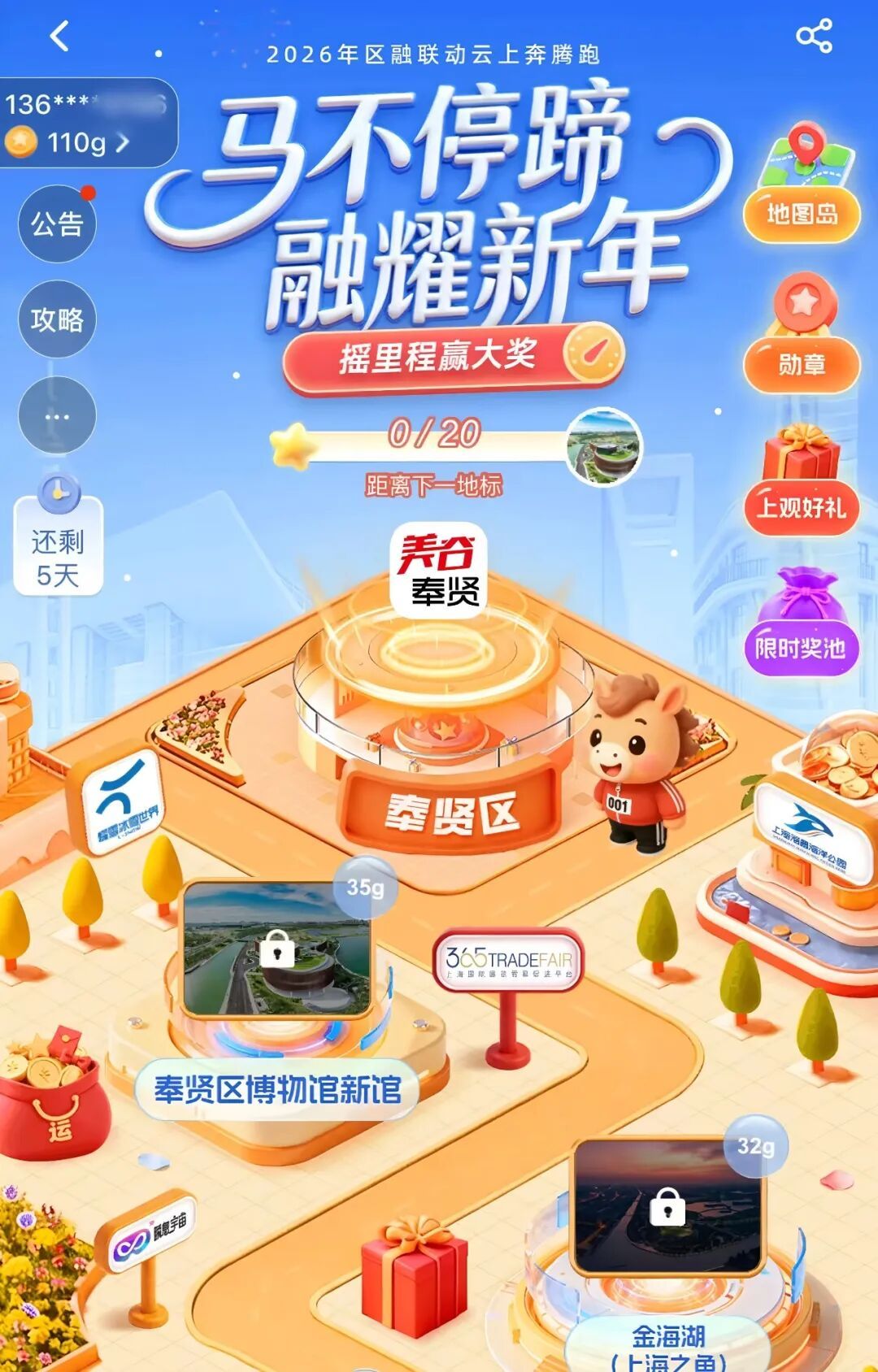The width and height of the screenshot is (878, 1372).
Task: Go back using the top-left arrow
Action: pos(59,37)
